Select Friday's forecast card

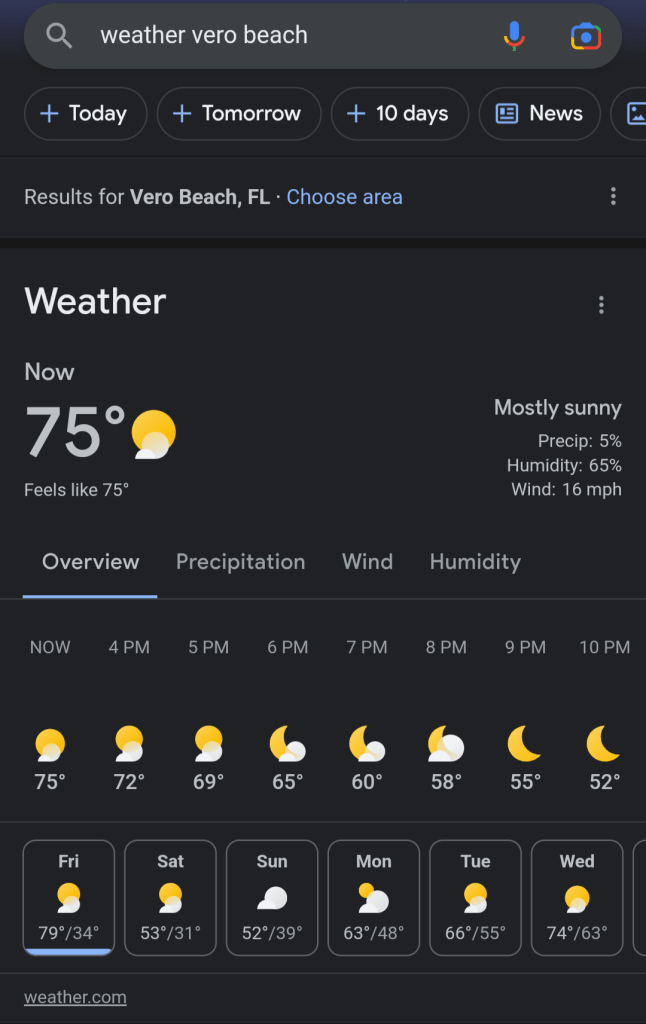[x=69, y=898]
